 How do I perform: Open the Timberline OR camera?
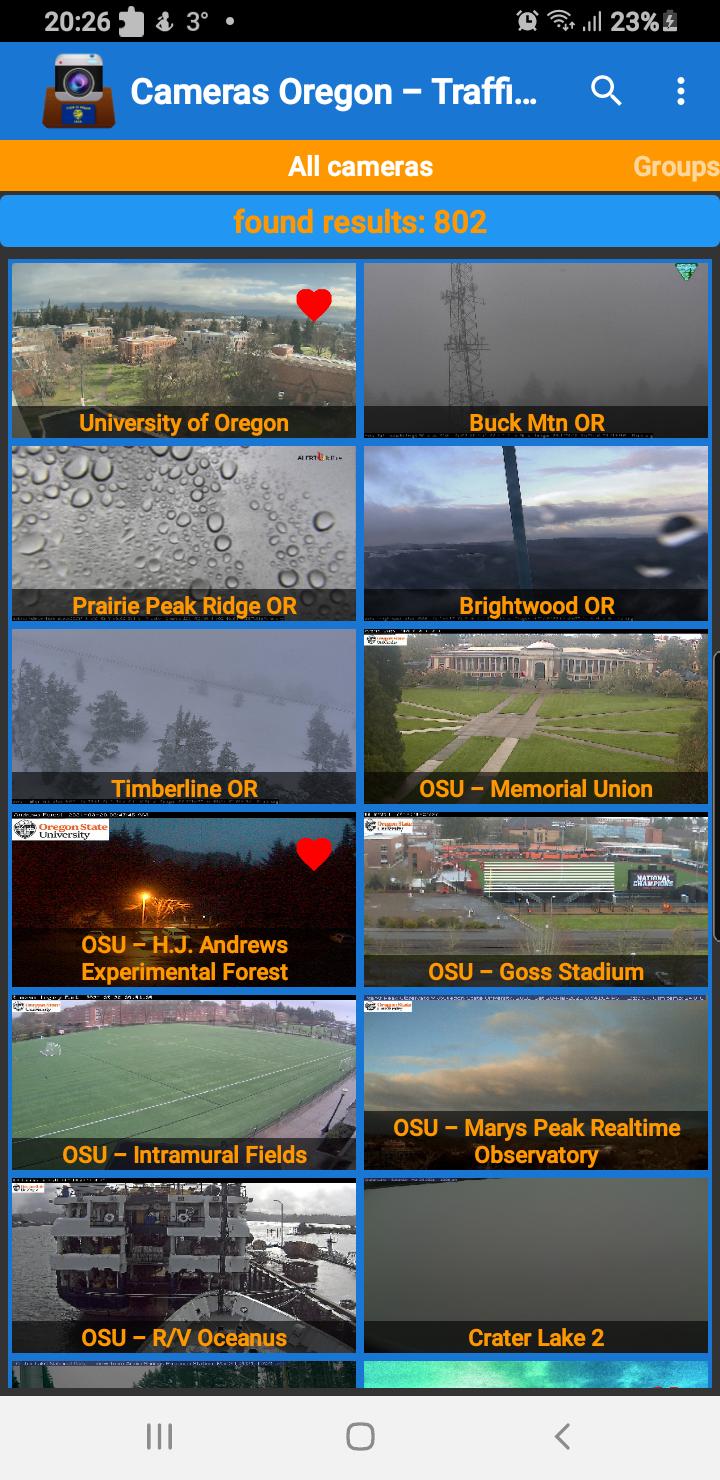[182, 710]
